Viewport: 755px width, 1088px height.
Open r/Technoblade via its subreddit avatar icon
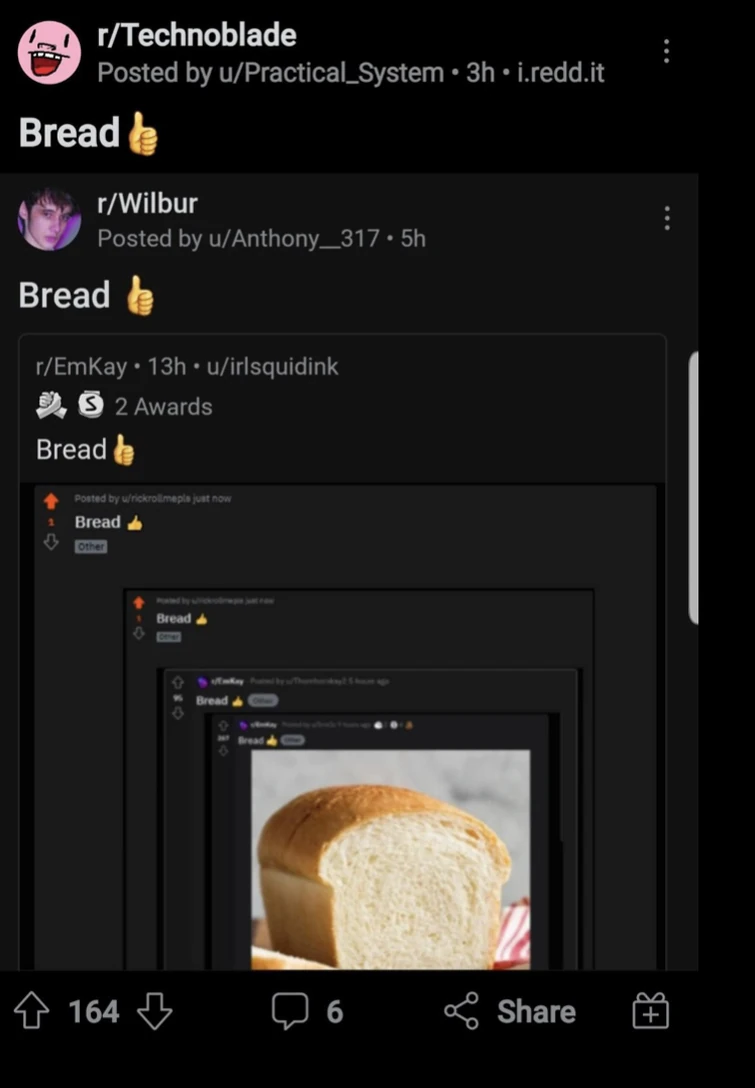pos(47,51)
